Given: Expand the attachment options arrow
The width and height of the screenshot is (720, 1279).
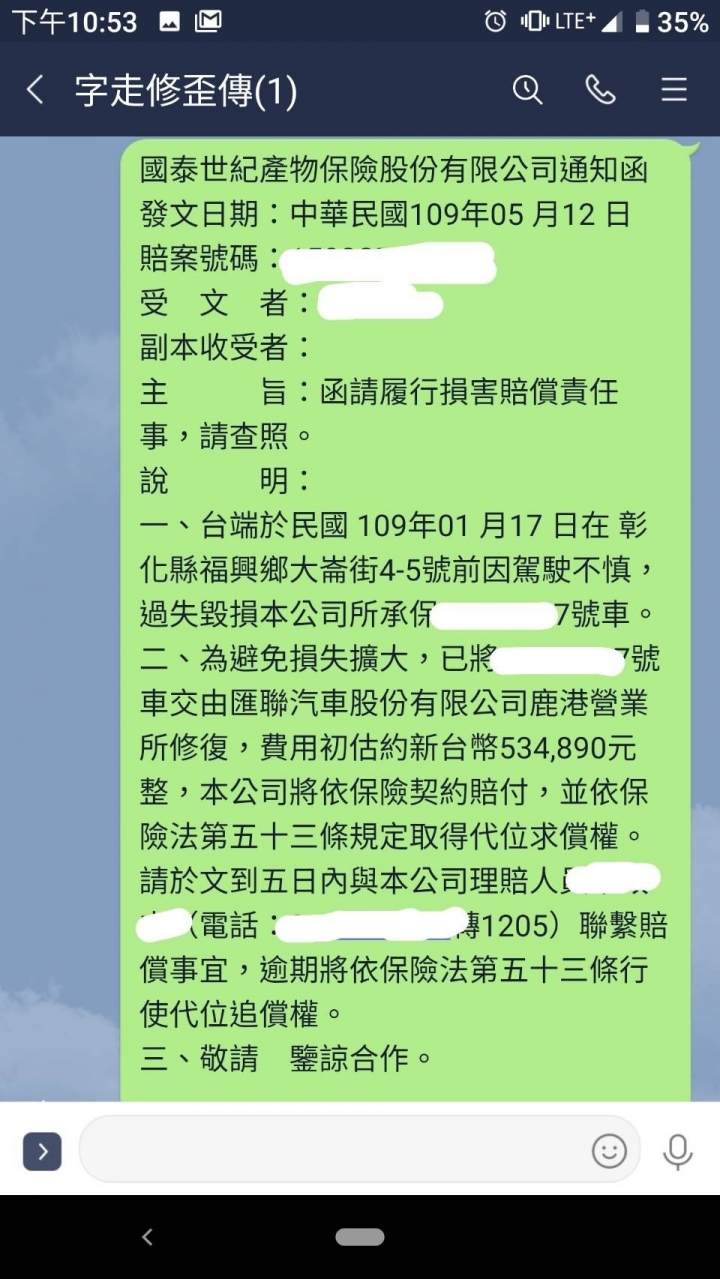Looking at the screenshot, I should coord(42,1151).
